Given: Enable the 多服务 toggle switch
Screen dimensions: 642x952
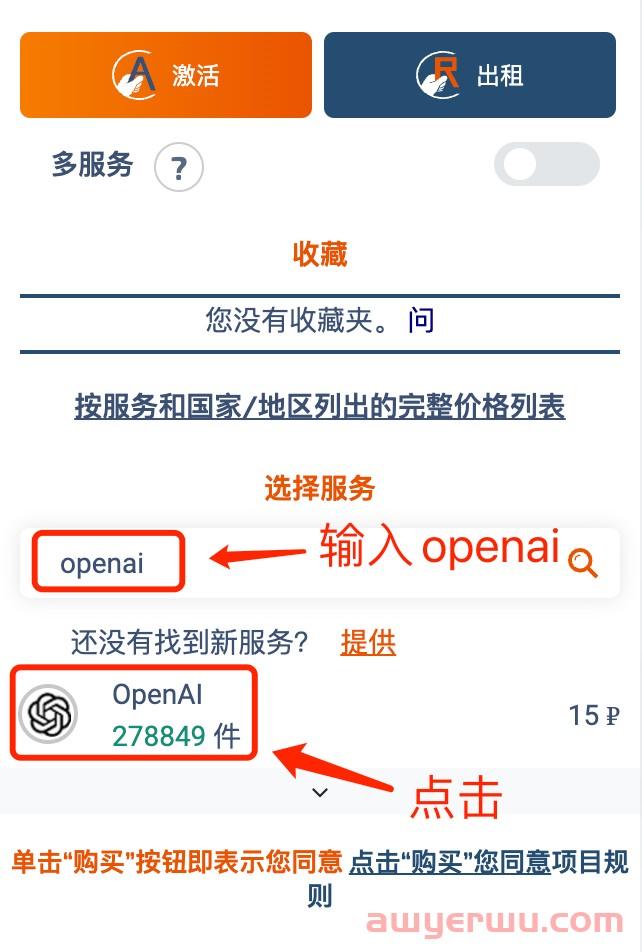Looking at the screenshot, I should [x=546, y=165].
